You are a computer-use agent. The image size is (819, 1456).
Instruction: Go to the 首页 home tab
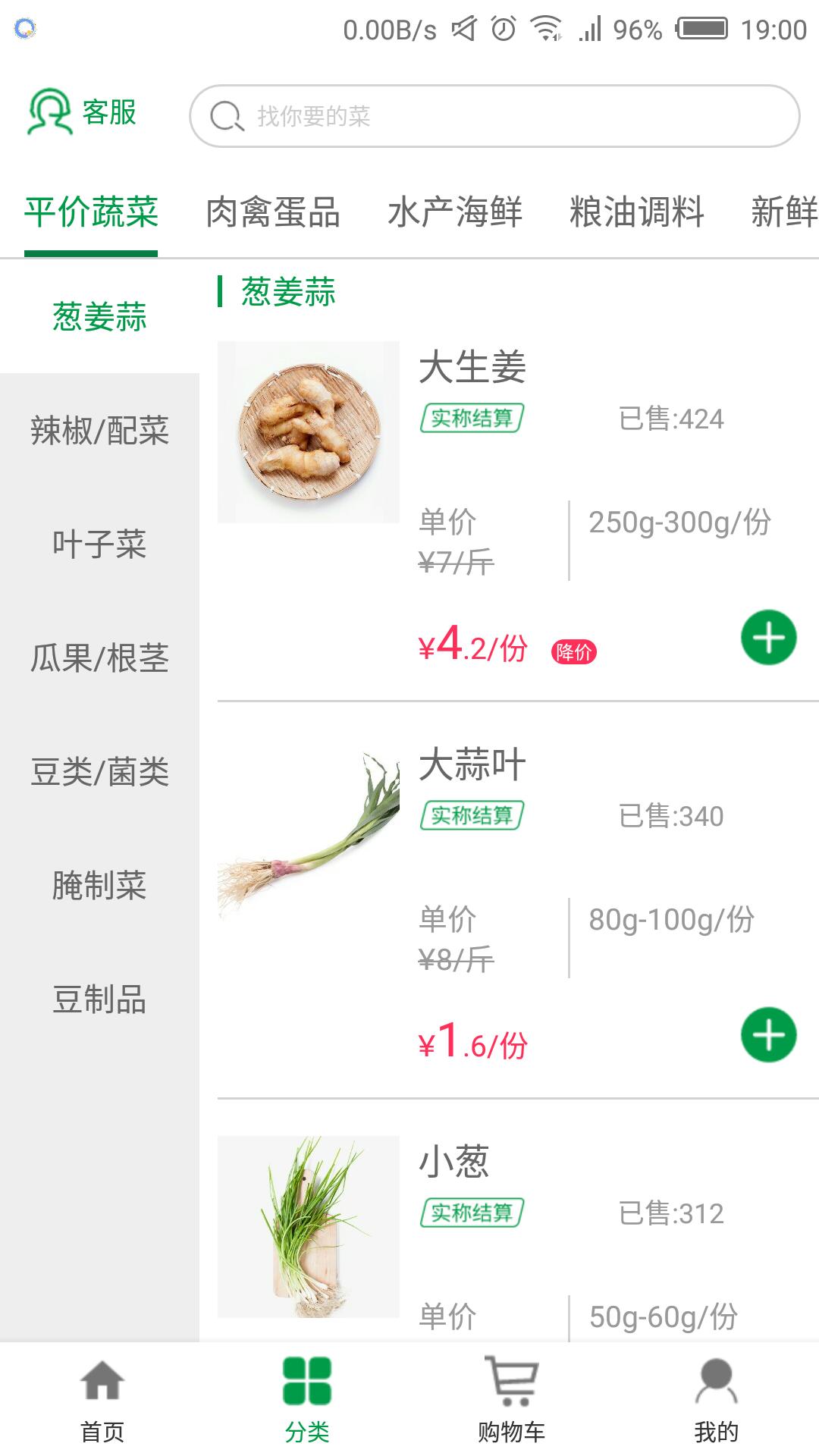[x=102, y=1399]
